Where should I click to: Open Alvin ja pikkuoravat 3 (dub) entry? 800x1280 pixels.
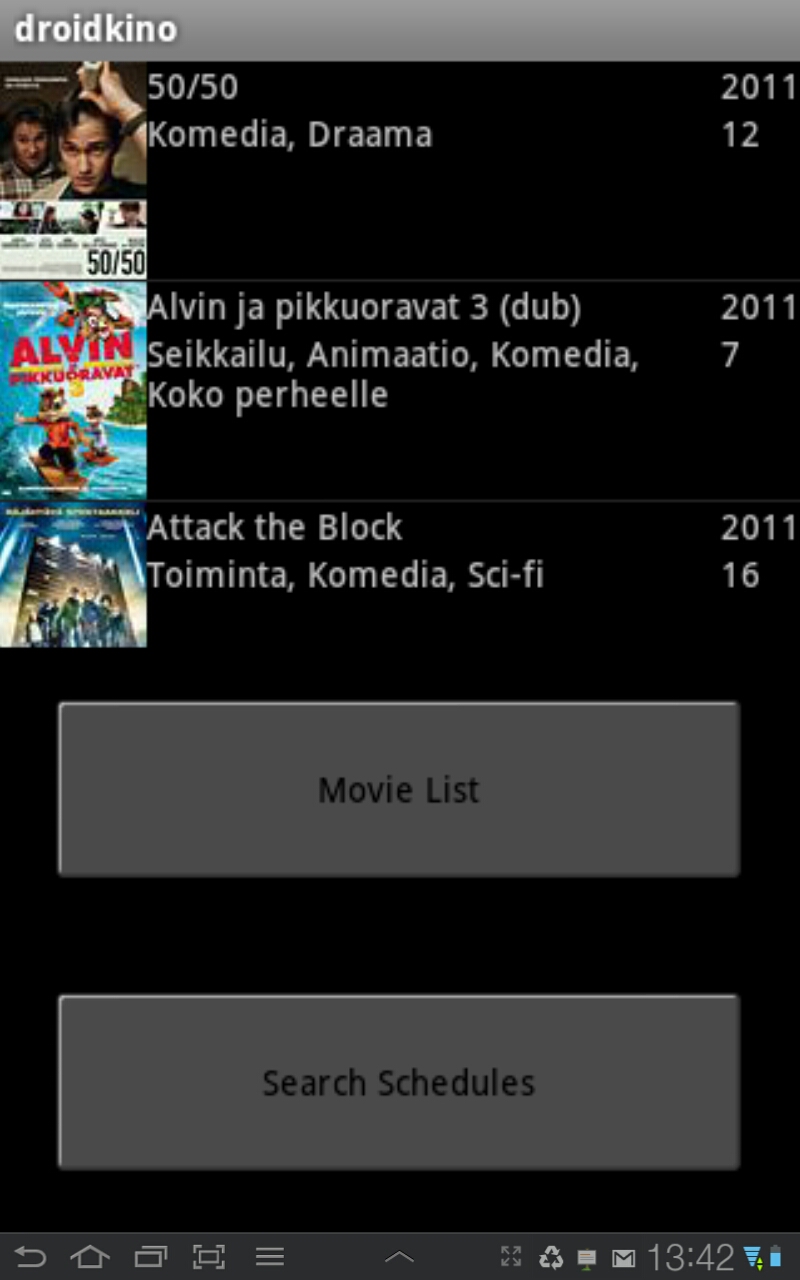pos(400,391)
